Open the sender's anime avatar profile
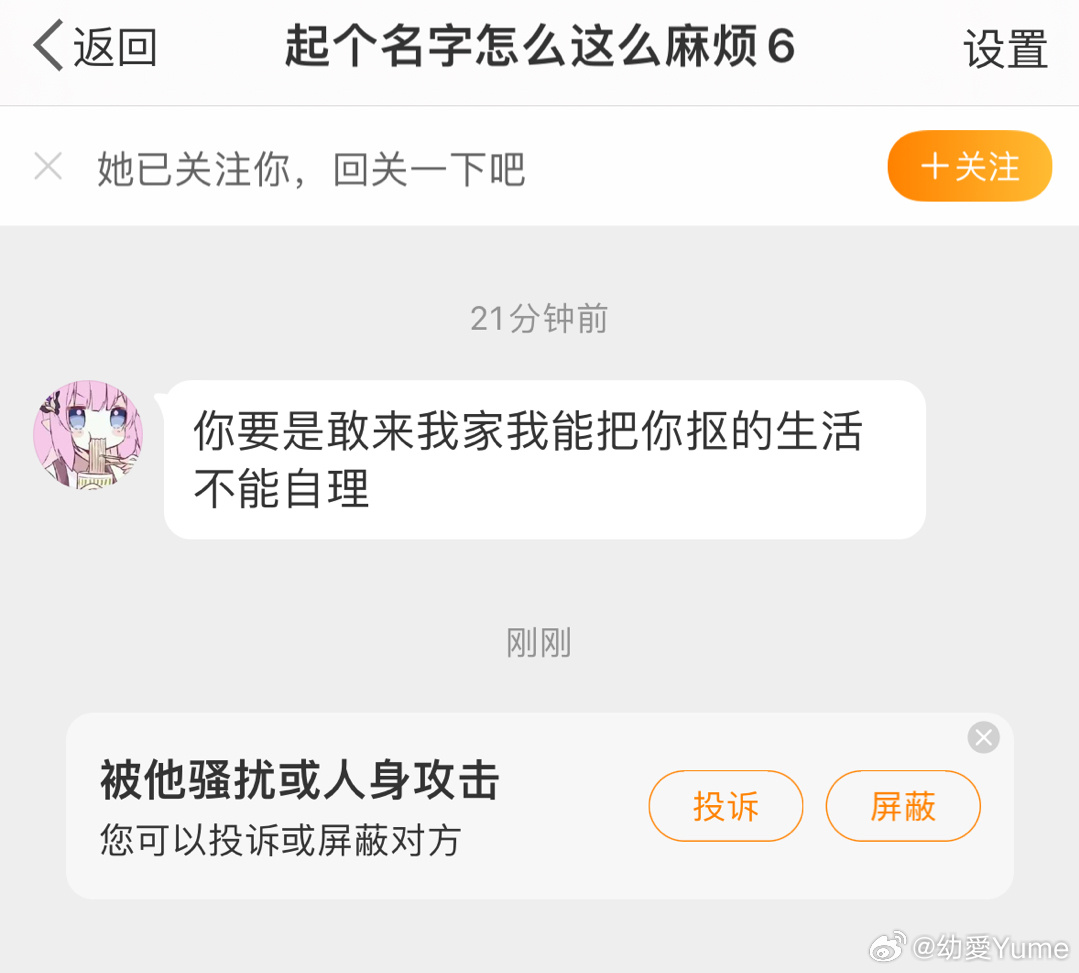Screen dimensions: 1079x973 pyautogui.click(x=88, y=435)
